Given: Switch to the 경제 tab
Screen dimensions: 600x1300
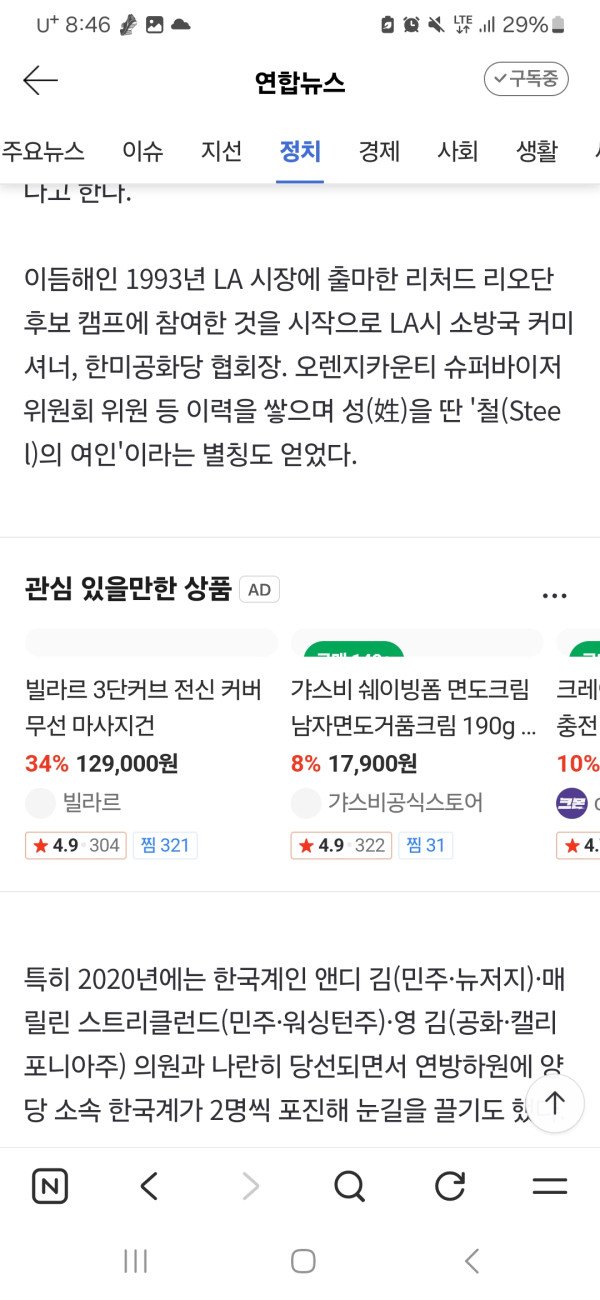Looking at the screenshot, I should [x=379, y=152].
